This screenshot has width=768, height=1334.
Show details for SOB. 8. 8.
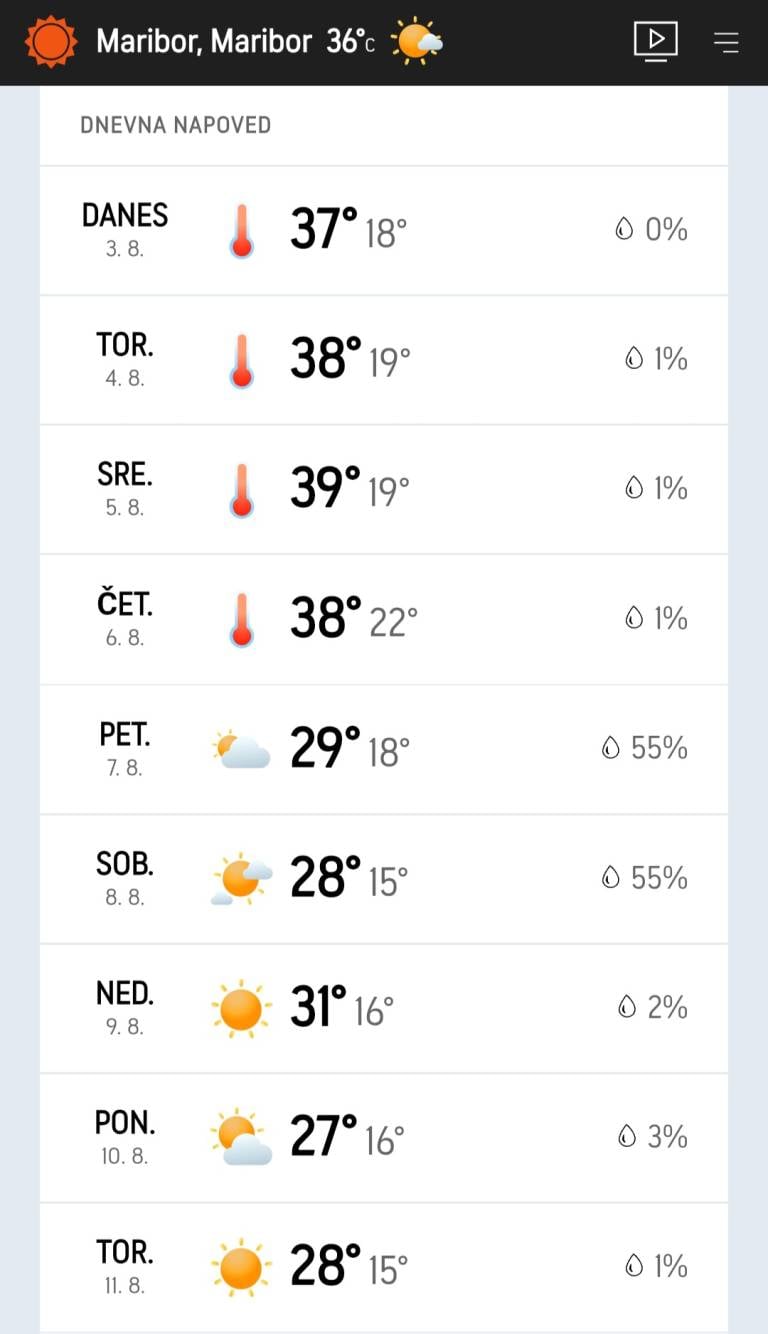click(384, 879)
